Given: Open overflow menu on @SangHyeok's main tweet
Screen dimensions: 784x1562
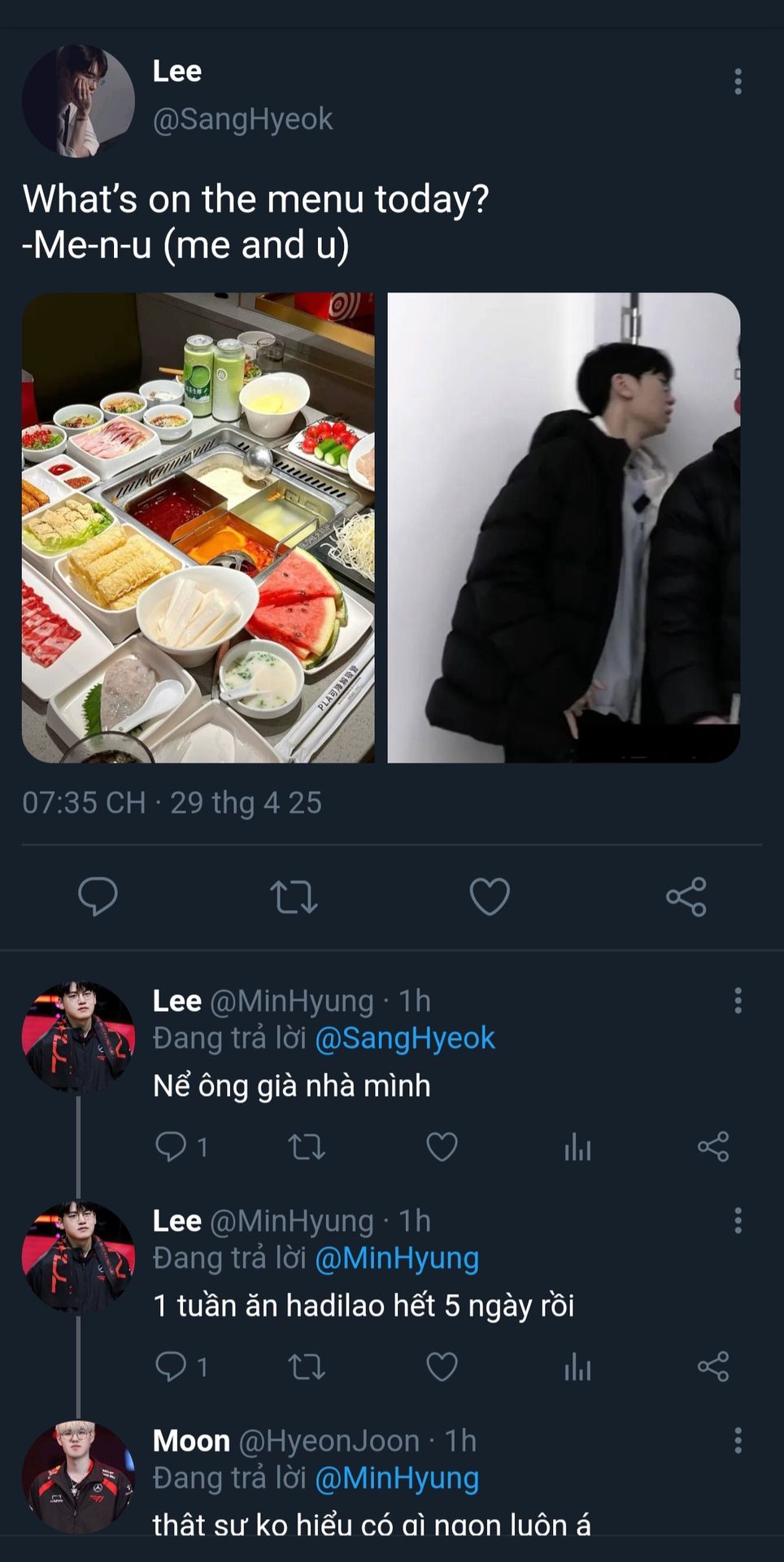Looking at the screenshot, I should pyautogui.click(x=738, y=81).
